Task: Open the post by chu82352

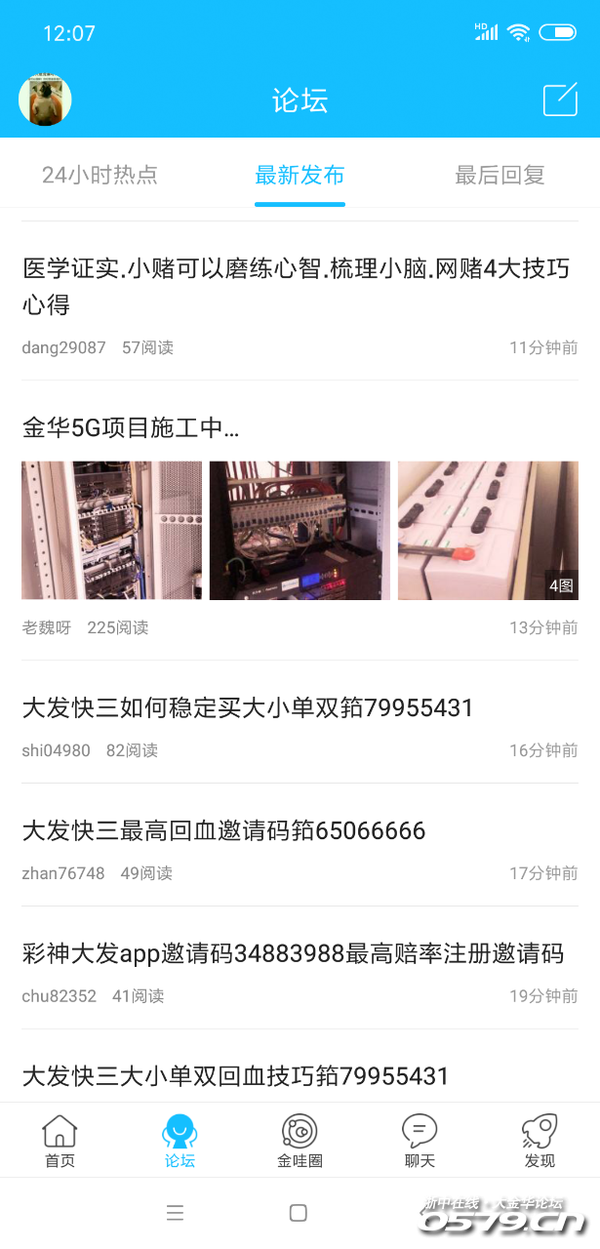Action: coord(293,954)
